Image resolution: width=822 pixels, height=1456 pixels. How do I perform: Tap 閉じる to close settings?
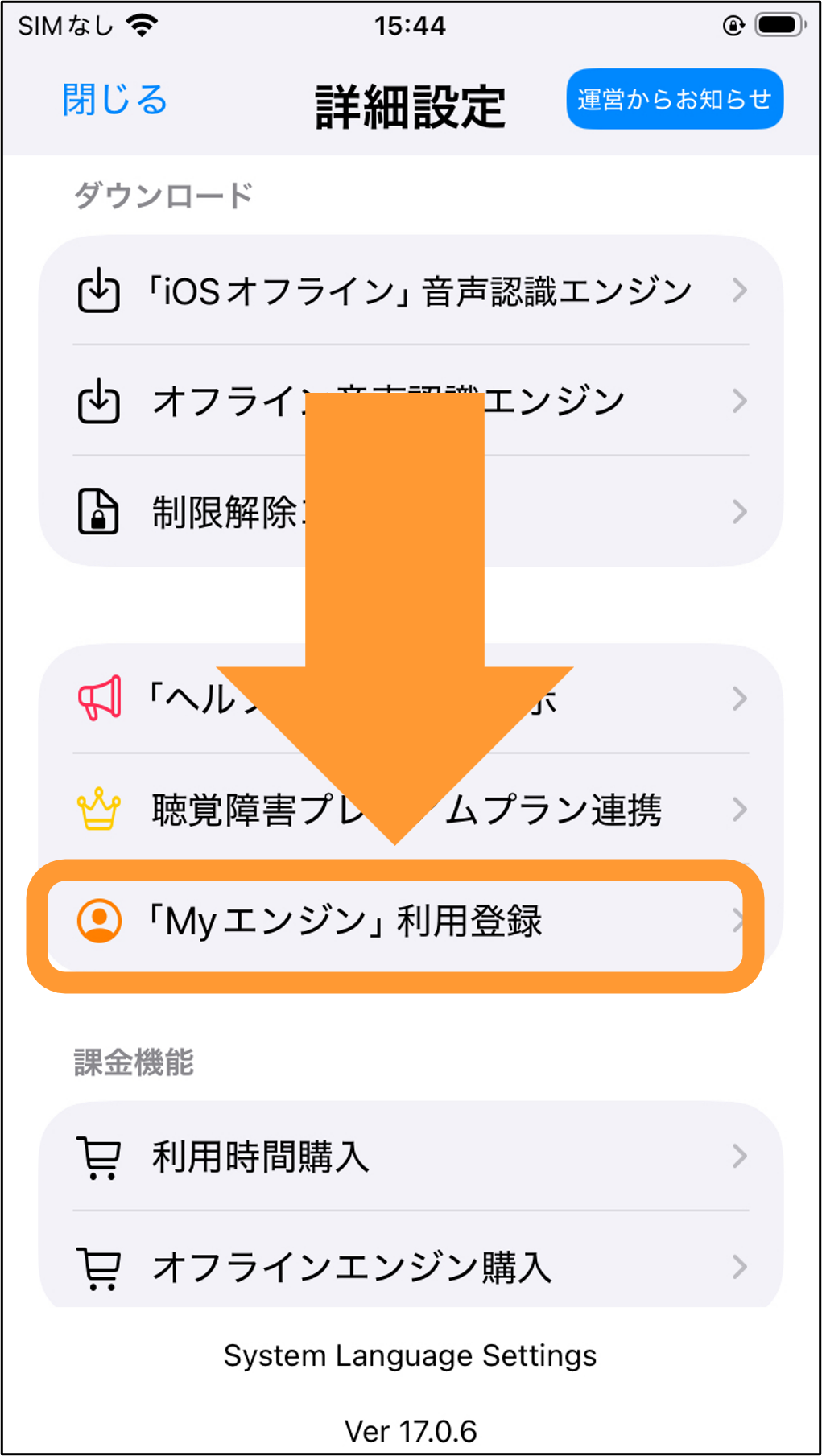pos(115,100)
